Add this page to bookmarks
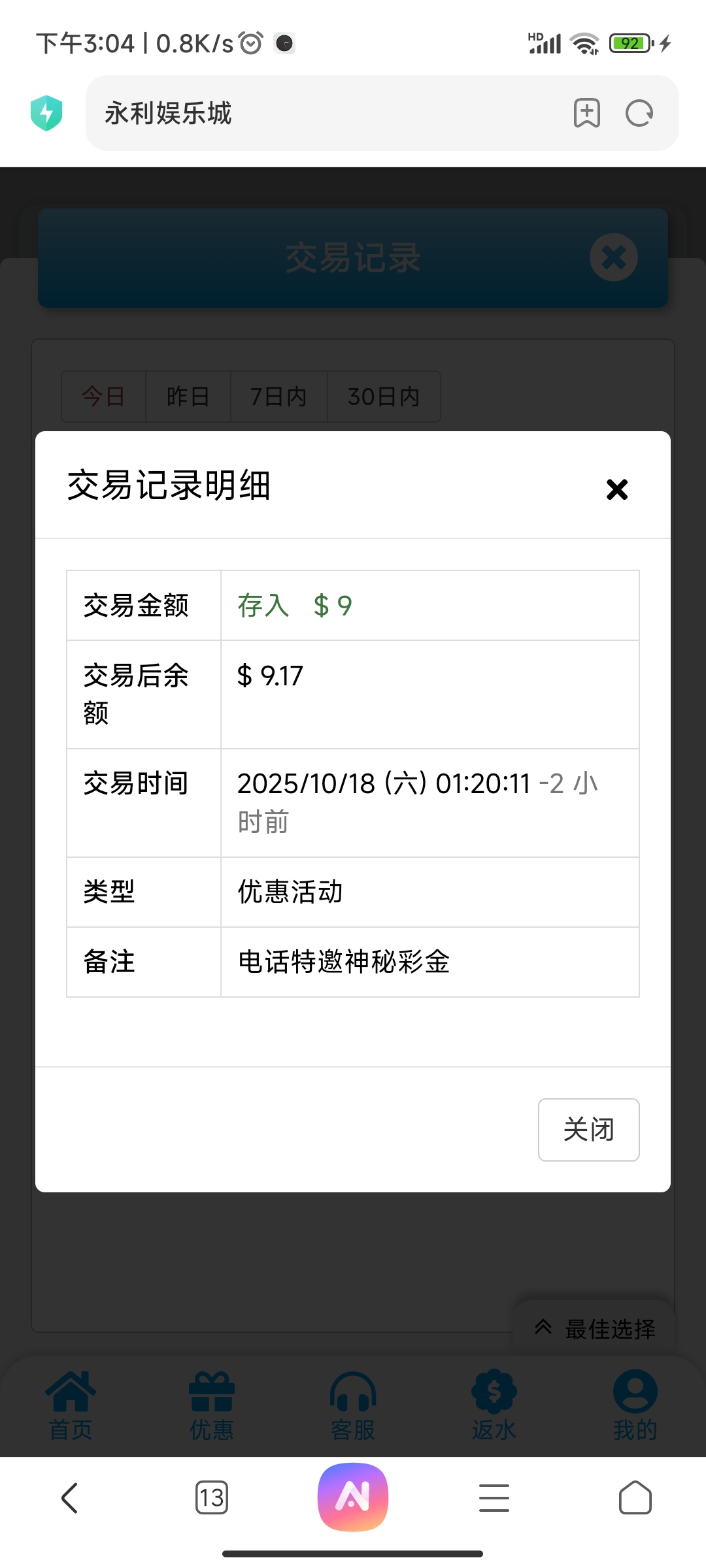 (x=586, y=114)
